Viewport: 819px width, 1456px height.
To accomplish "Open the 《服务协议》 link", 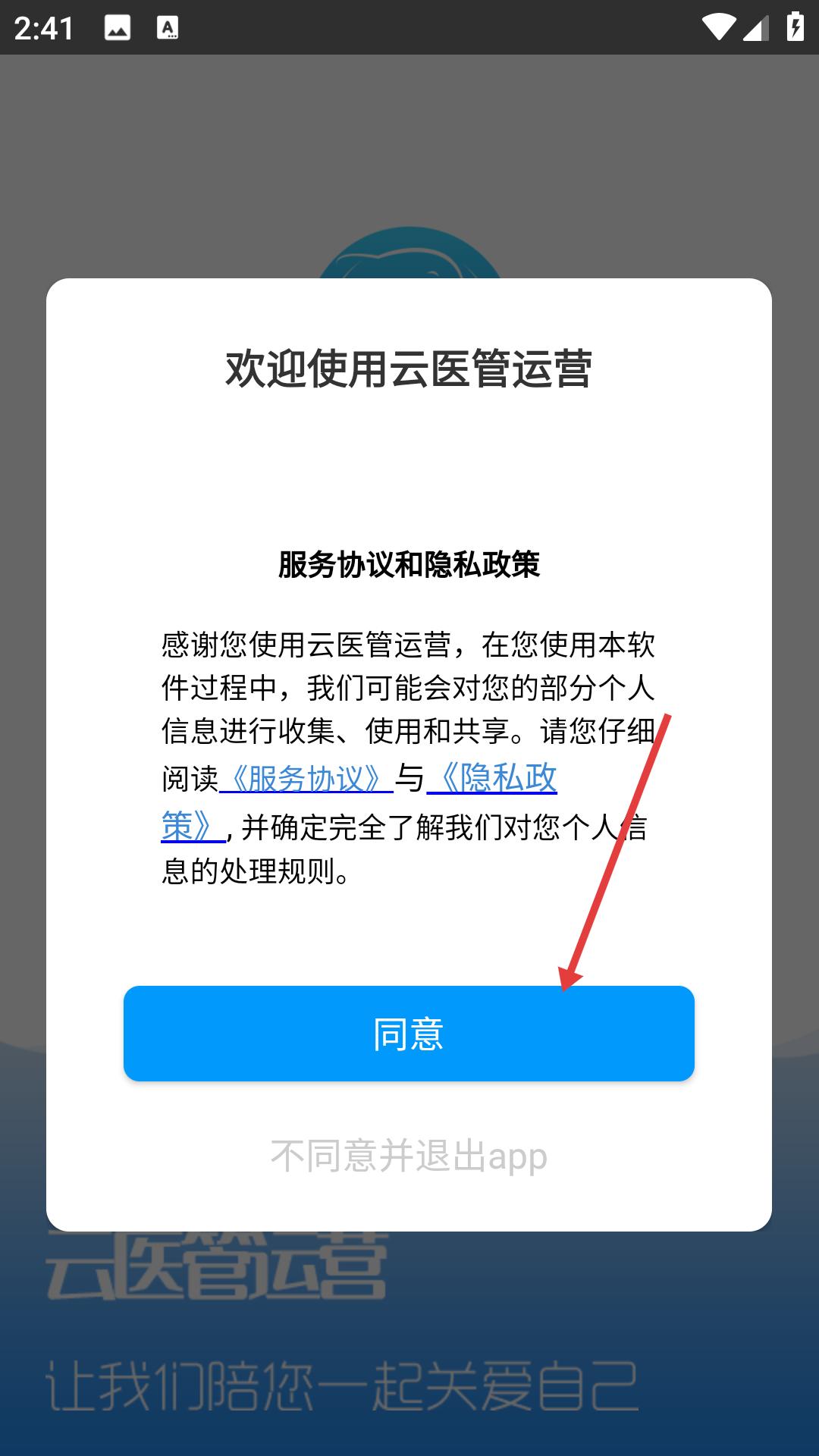I will pyautogui.click(x=306, y=779).
